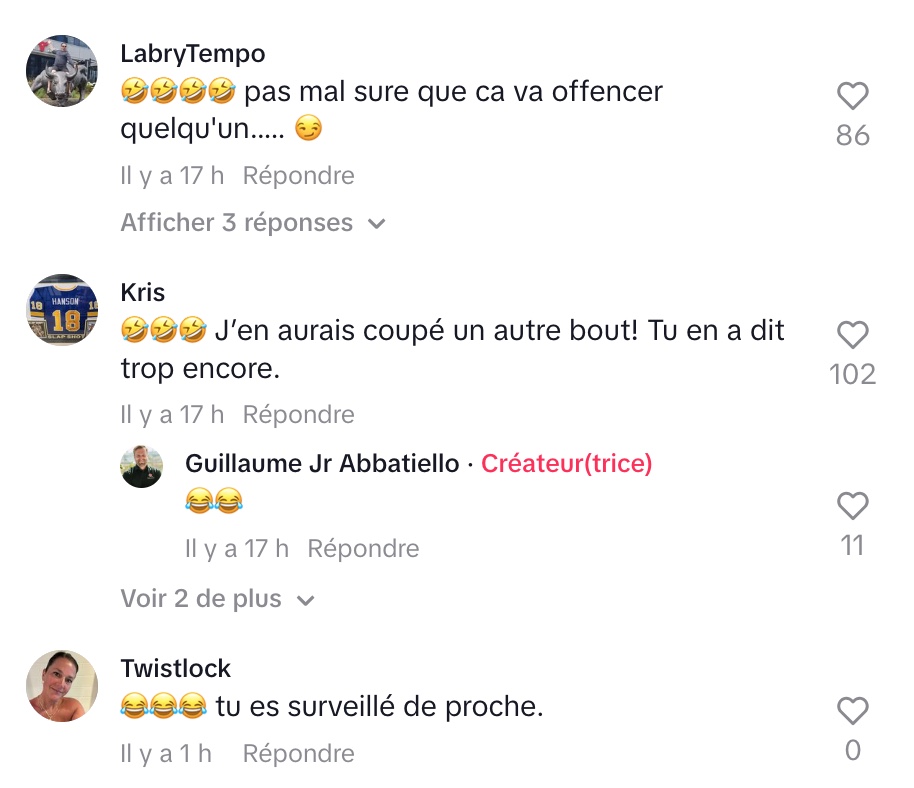The height and width of the screenshot is (788, 914).
Task: Expand Afficher 3 réponses
Action: 252,222
